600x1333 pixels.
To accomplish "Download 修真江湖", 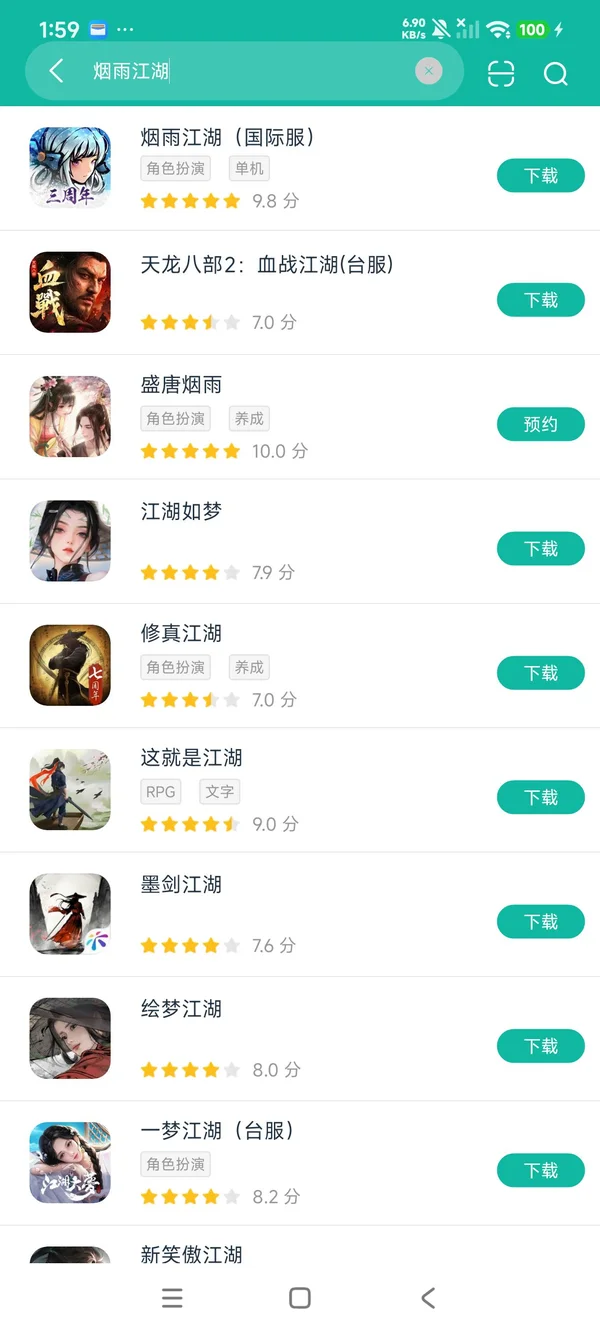I will (540, 673).
